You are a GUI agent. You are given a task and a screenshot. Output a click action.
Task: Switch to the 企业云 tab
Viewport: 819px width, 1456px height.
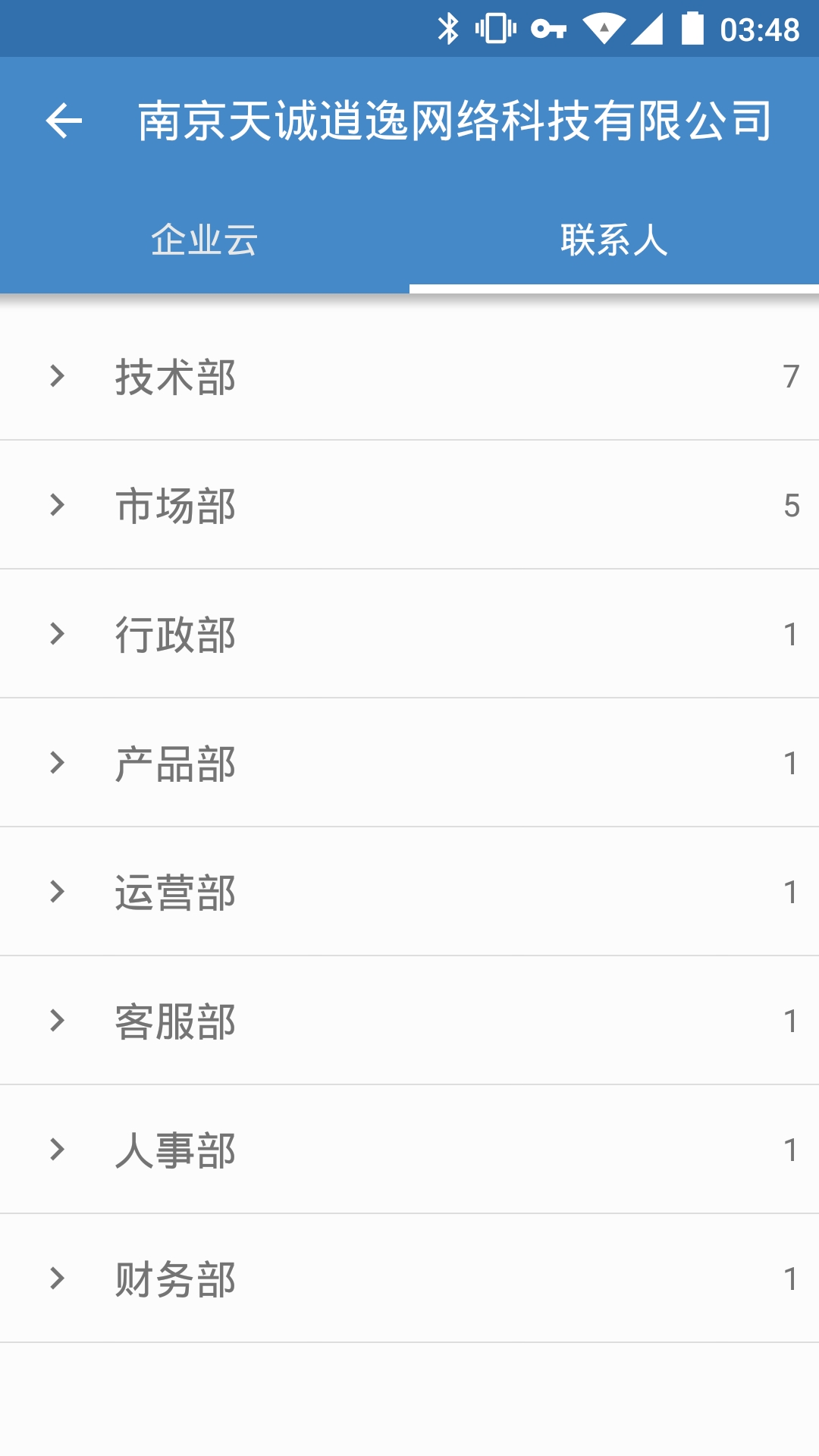(x=205, y=241)
